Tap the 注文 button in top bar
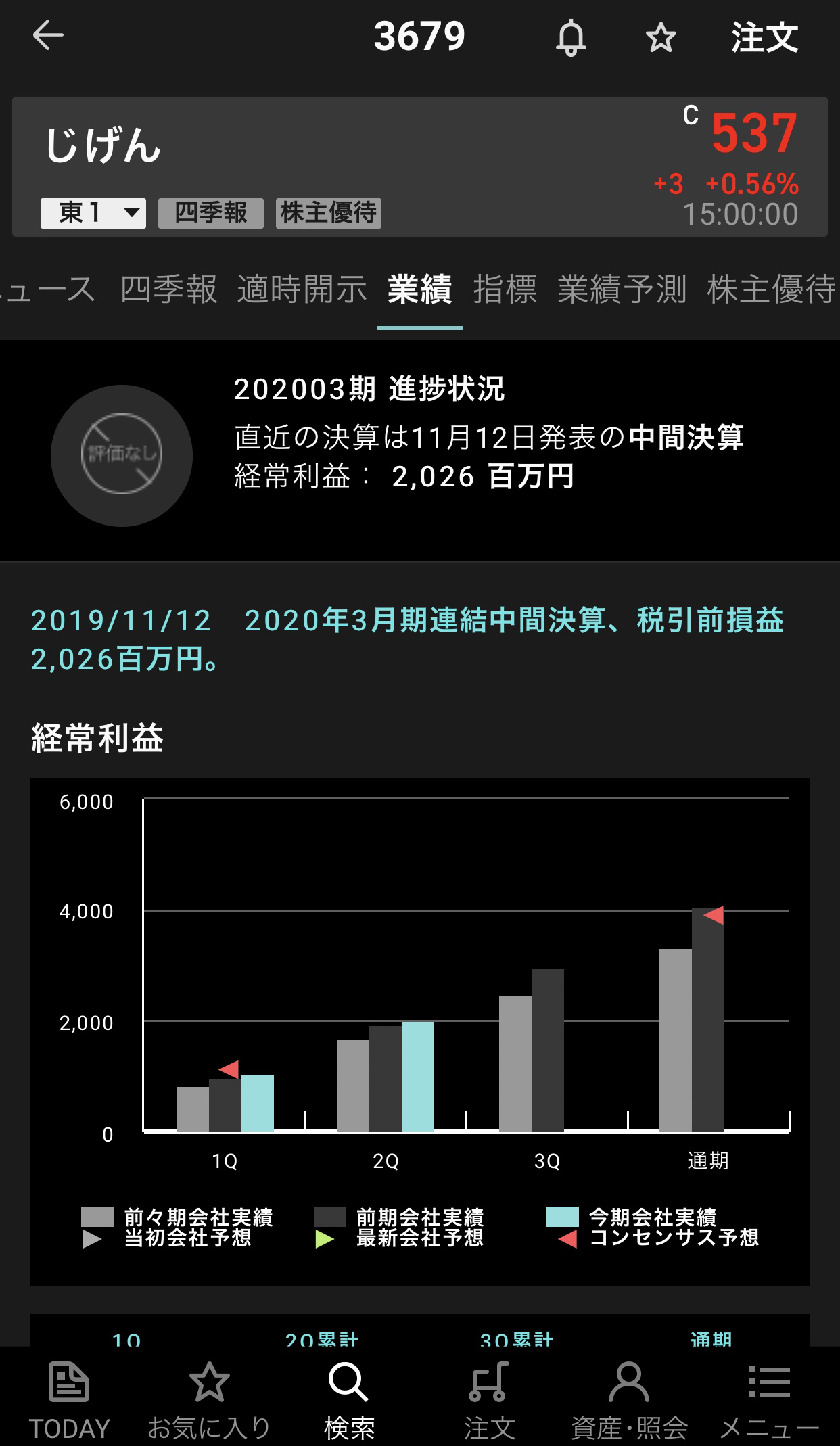The height and width of the screenshot is (1446, 840). [765, 37]
